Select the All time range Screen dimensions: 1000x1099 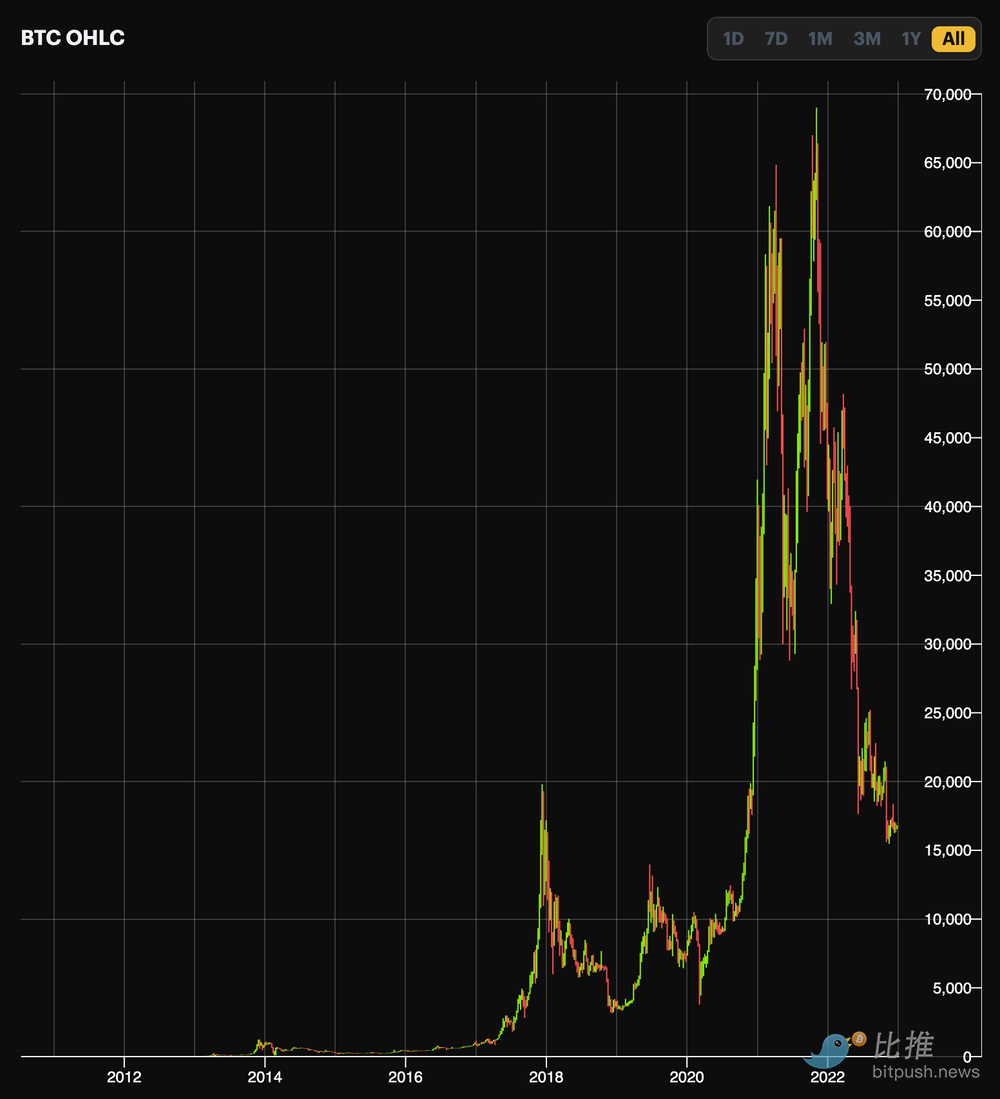tap(953, 39)
